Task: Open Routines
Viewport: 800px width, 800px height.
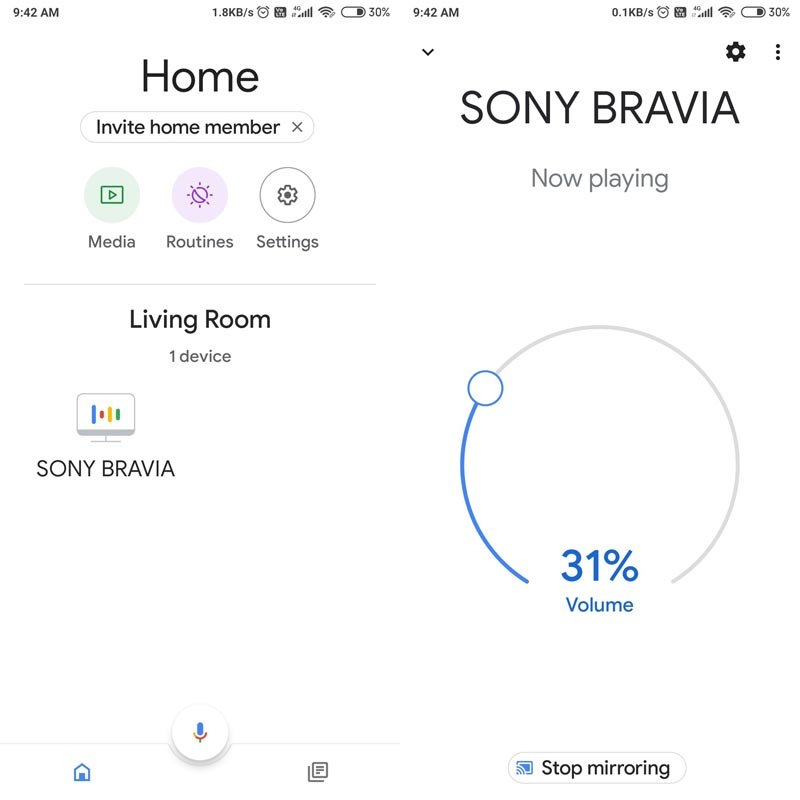Action: (x=200, y=195)
